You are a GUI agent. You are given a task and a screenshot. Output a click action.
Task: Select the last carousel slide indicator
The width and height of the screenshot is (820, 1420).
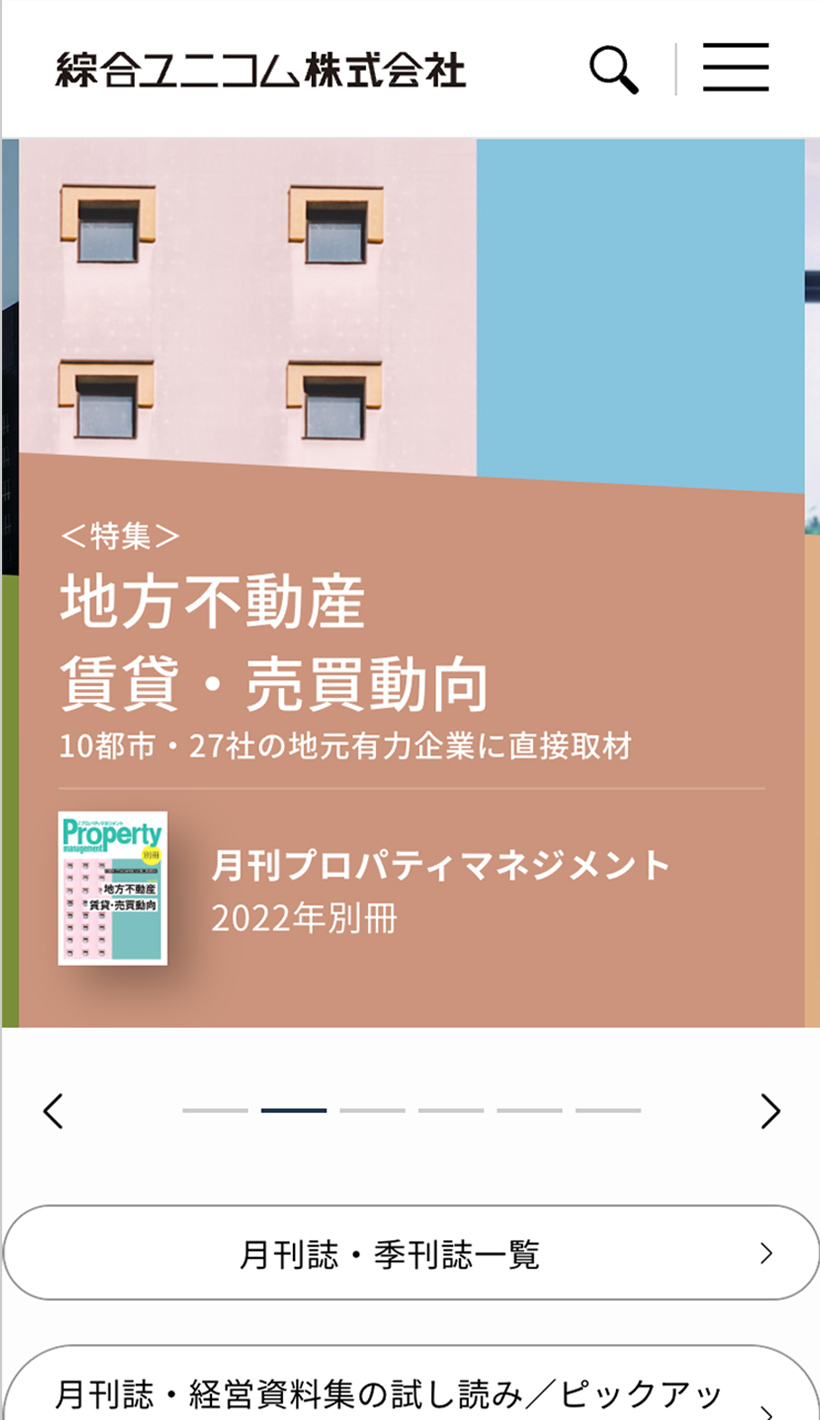pos(607,1111)
